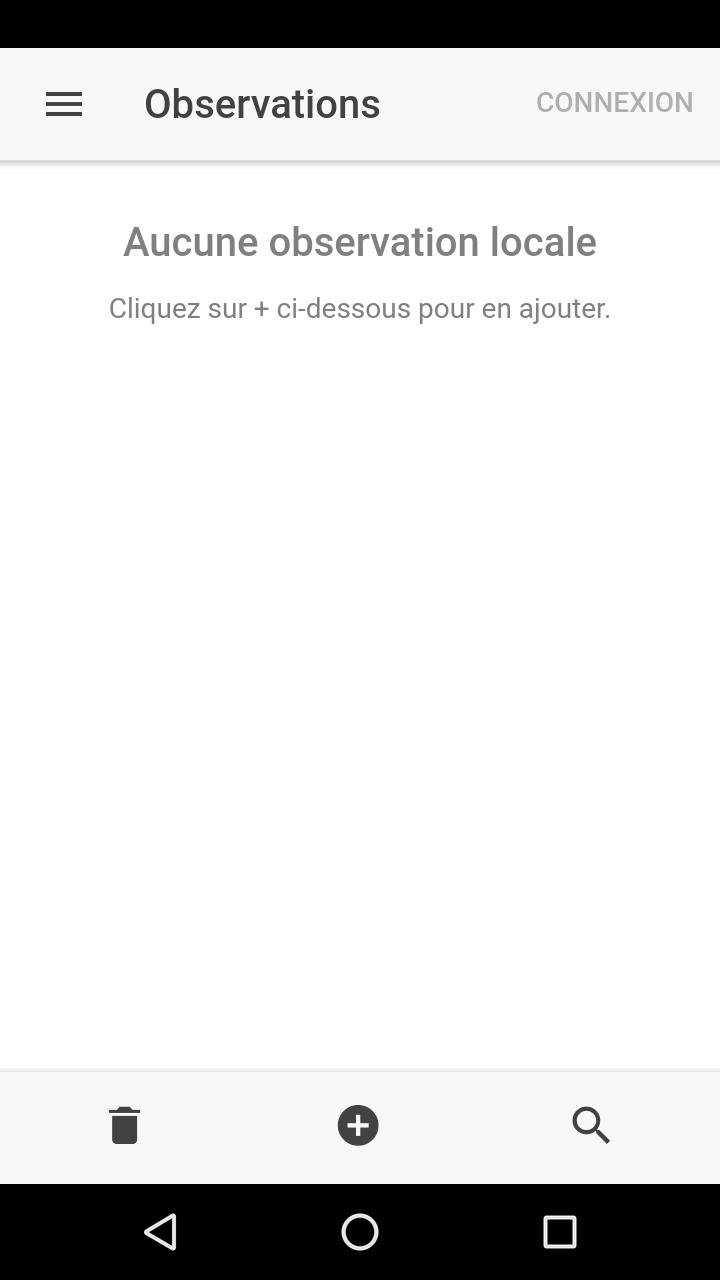Tap the top app bar
Screen dimensions: 720x1280
[x=360, y=103]
